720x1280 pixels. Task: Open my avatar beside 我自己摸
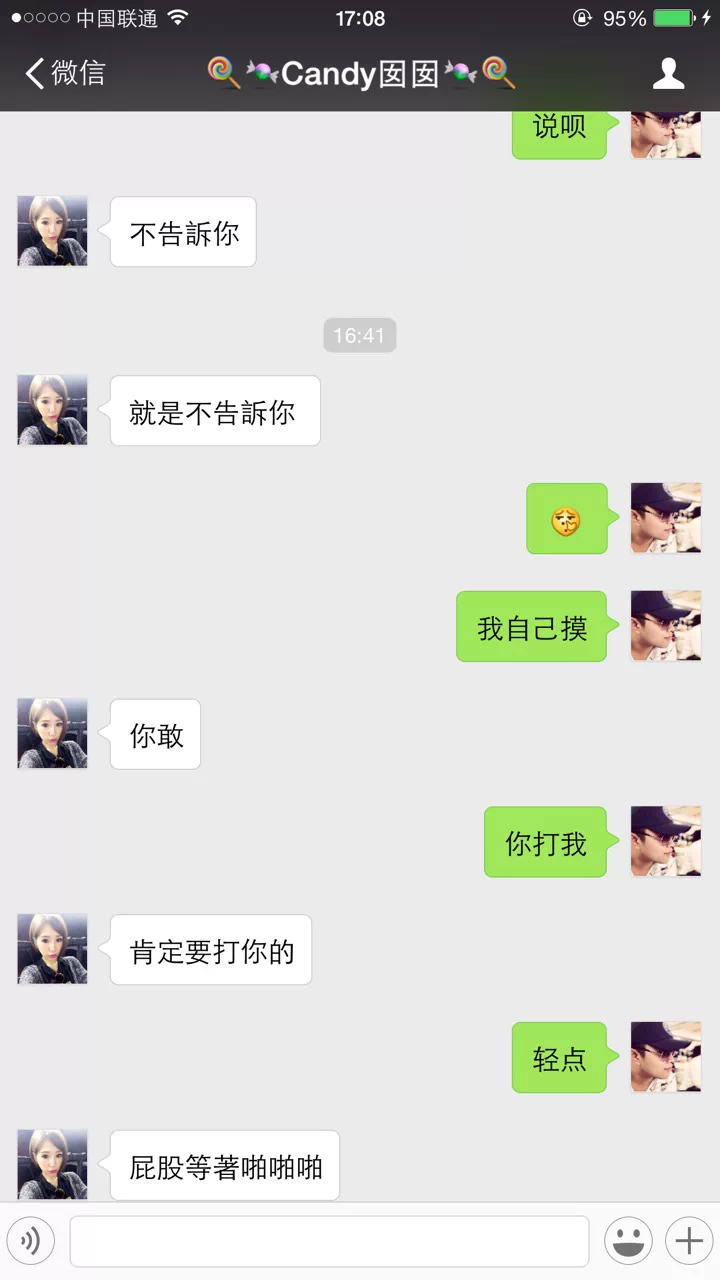pyautogui.click(x=665, y=626)
